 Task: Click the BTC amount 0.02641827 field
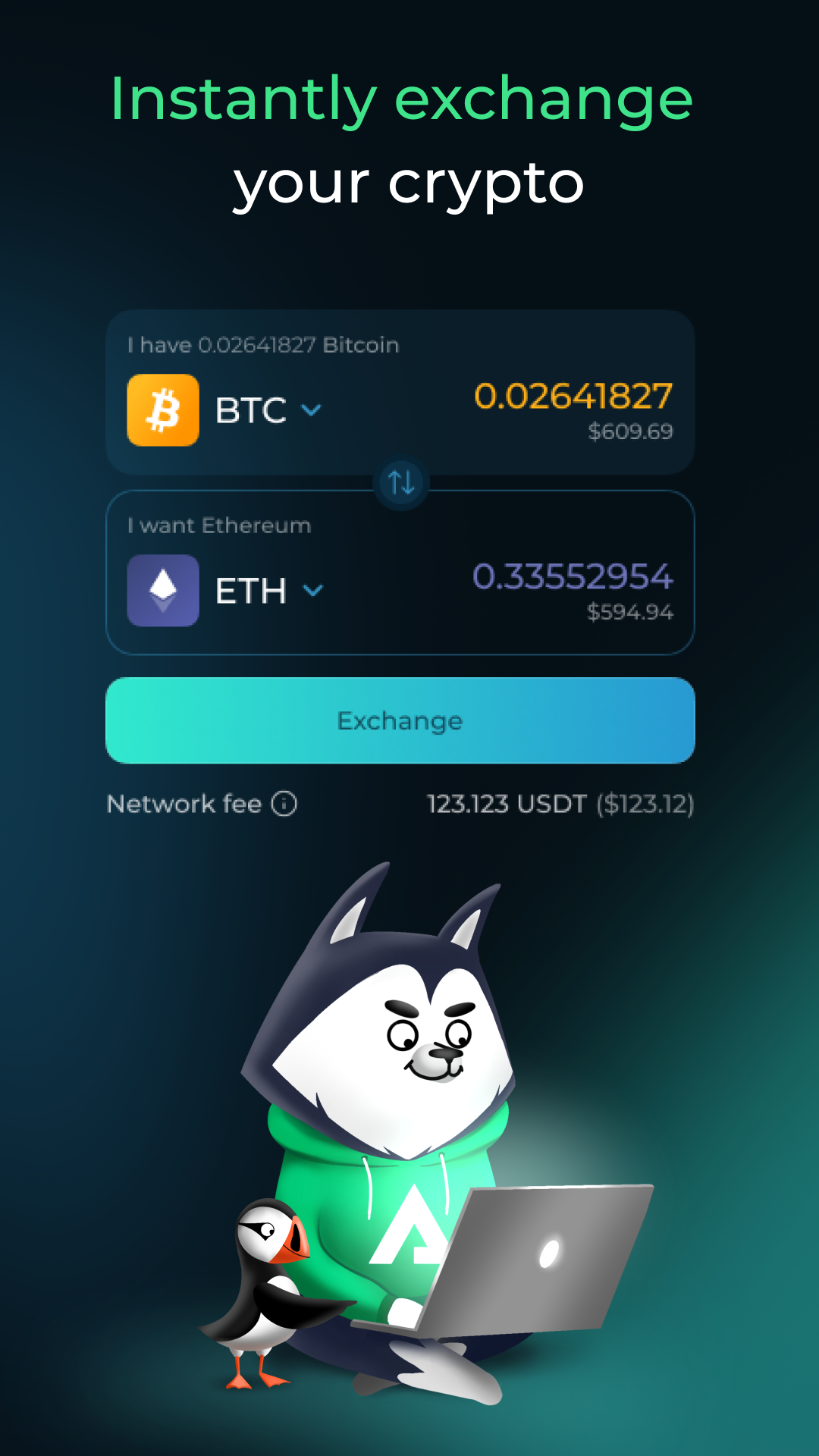[574, 395]
